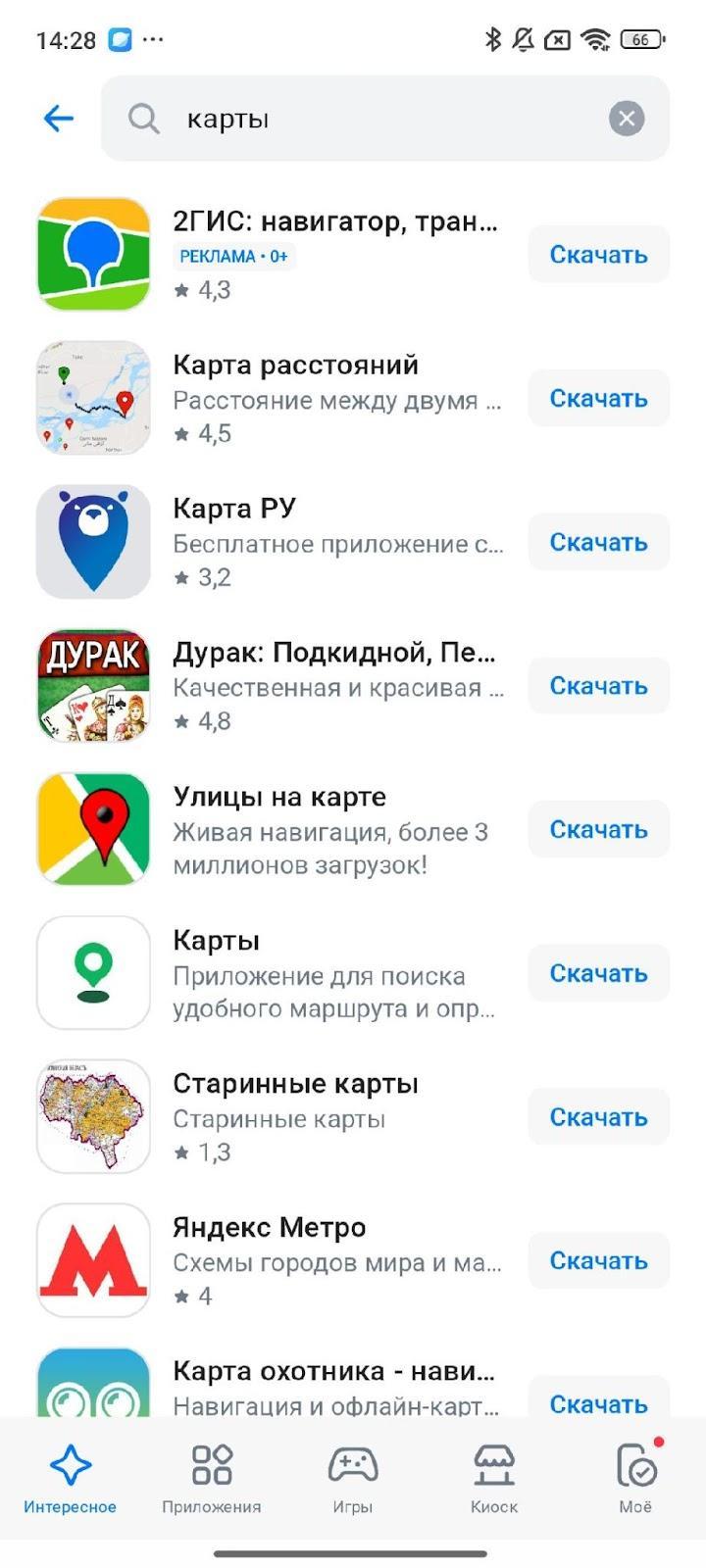
Task: Open the Яндекс Метро red M icon
Action: (x=92, y=1260)
